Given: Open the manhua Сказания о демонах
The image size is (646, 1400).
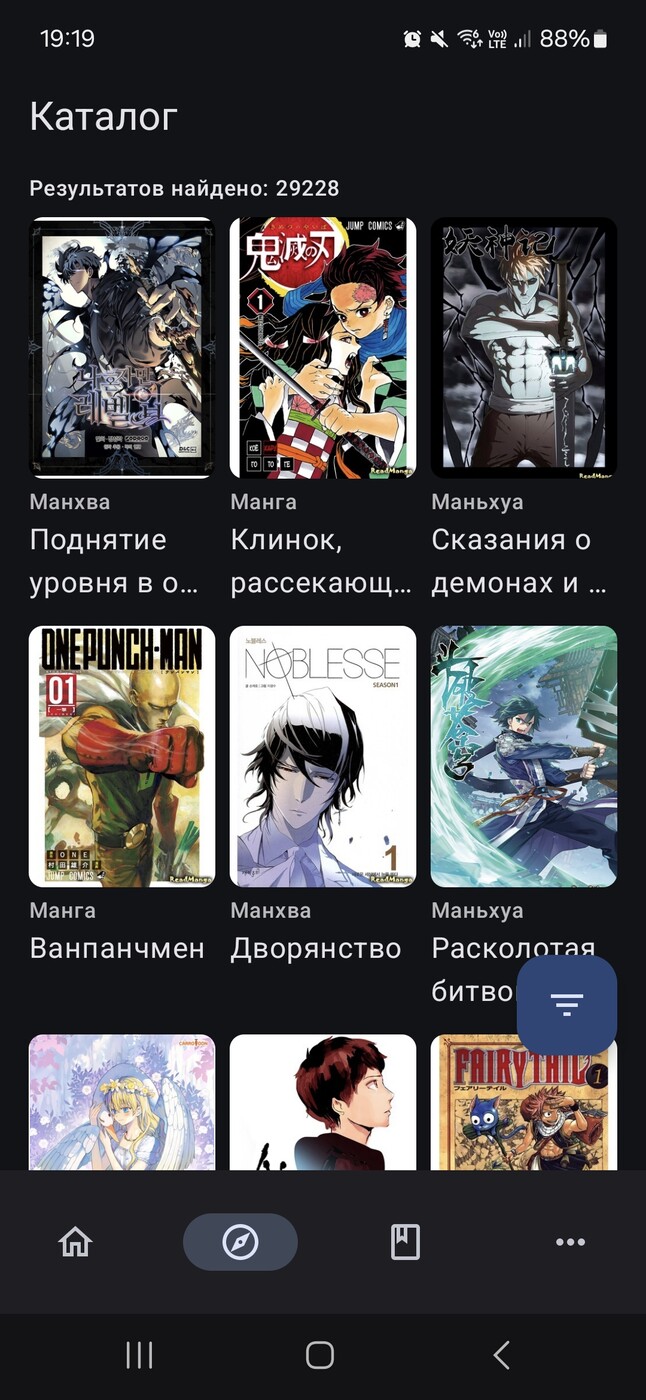Looking at the screenshot, I should (523, 348).
